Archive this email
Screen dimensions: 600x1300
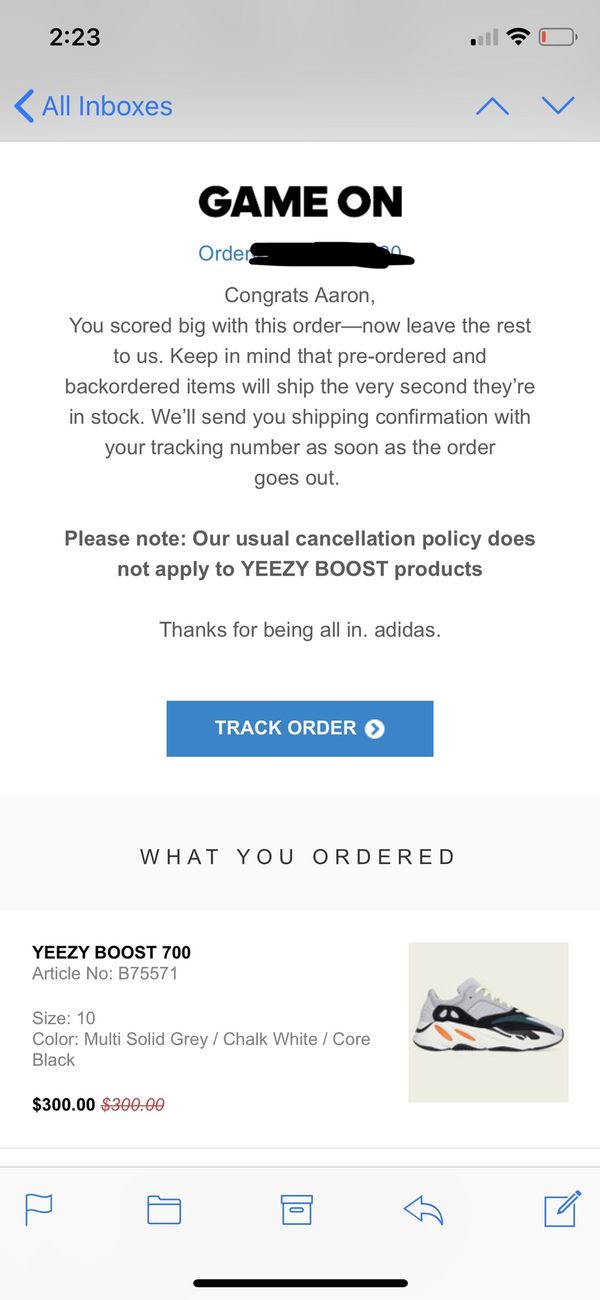297,1210
